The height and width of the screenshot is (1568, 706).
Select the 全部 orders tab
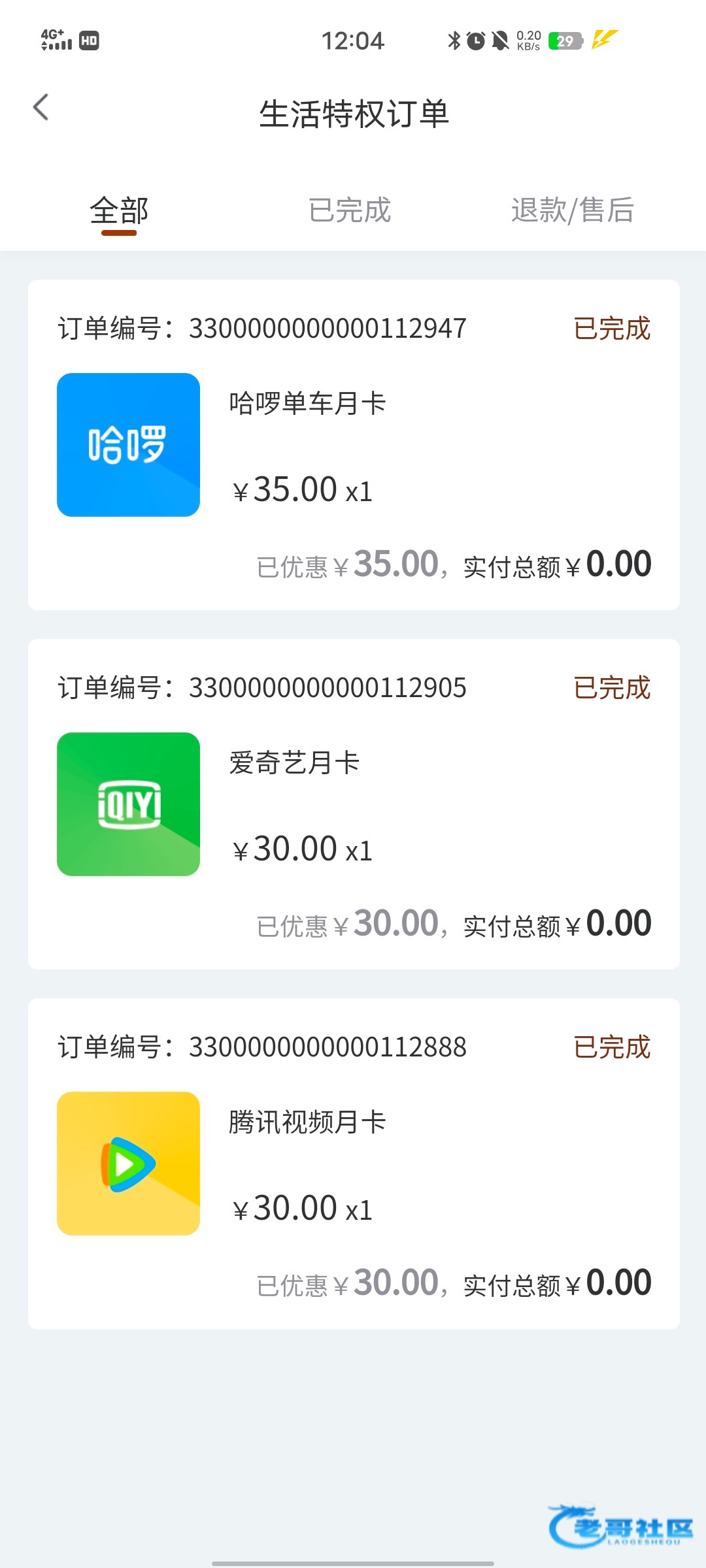[119, 211]
